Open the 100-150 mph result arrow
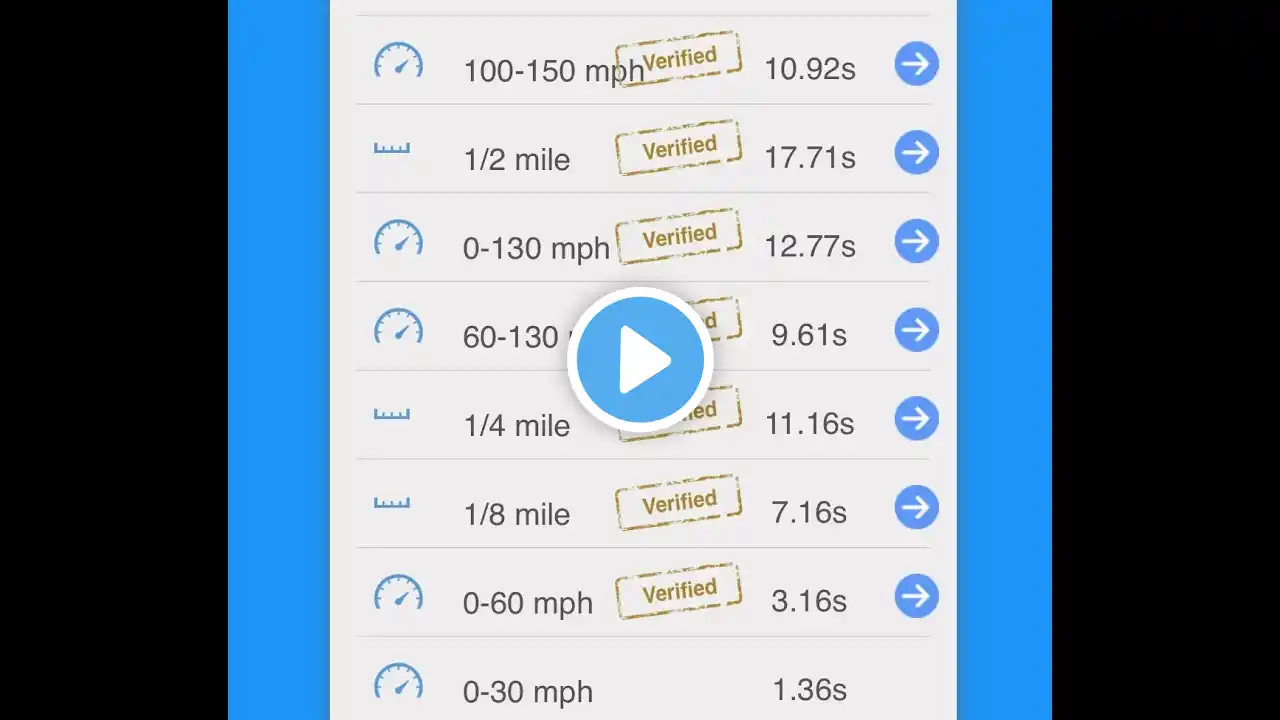The width and height of the screenshot is (1280, 720). pyautogui.click(x=916, y=64)
